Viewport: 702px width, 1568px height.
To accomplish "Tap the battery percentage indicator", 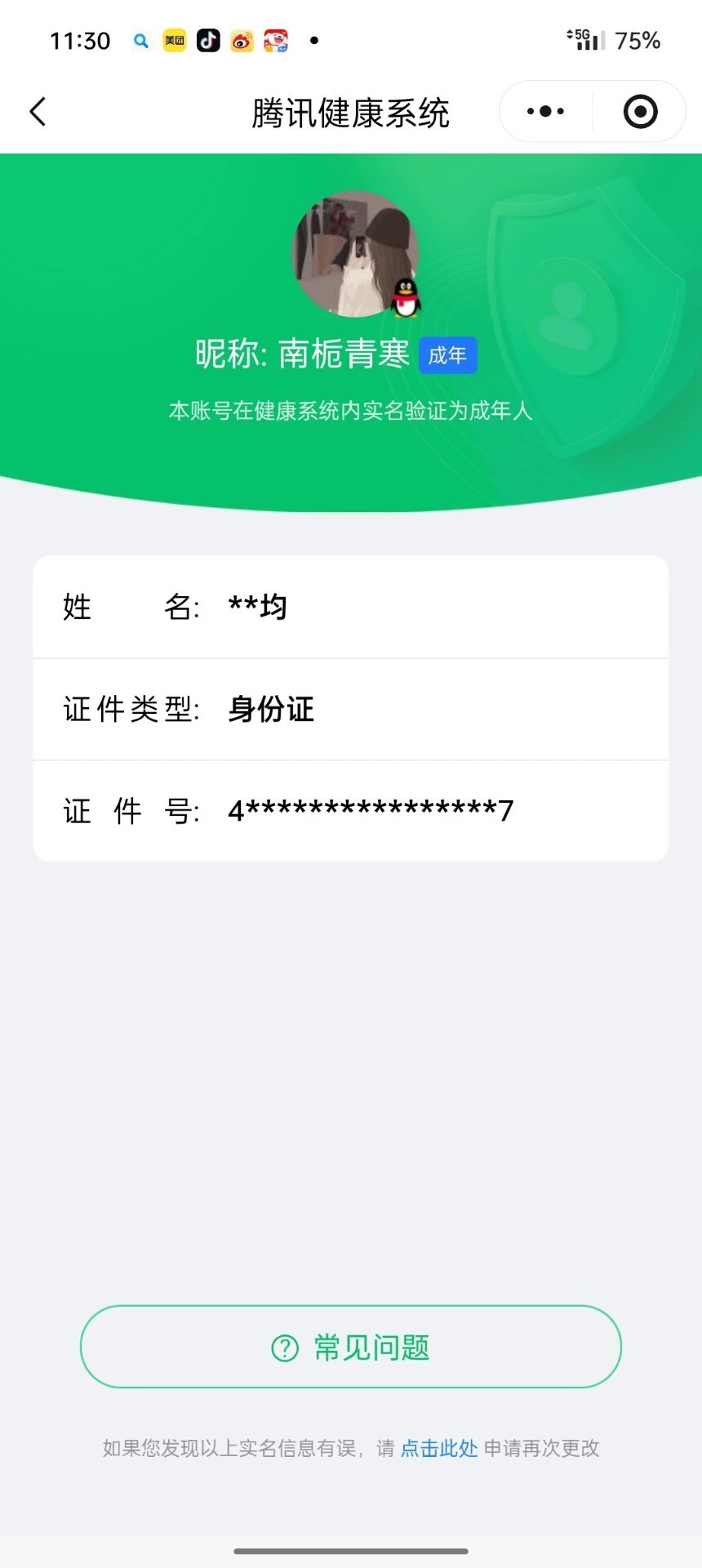I will pos(638,39).
